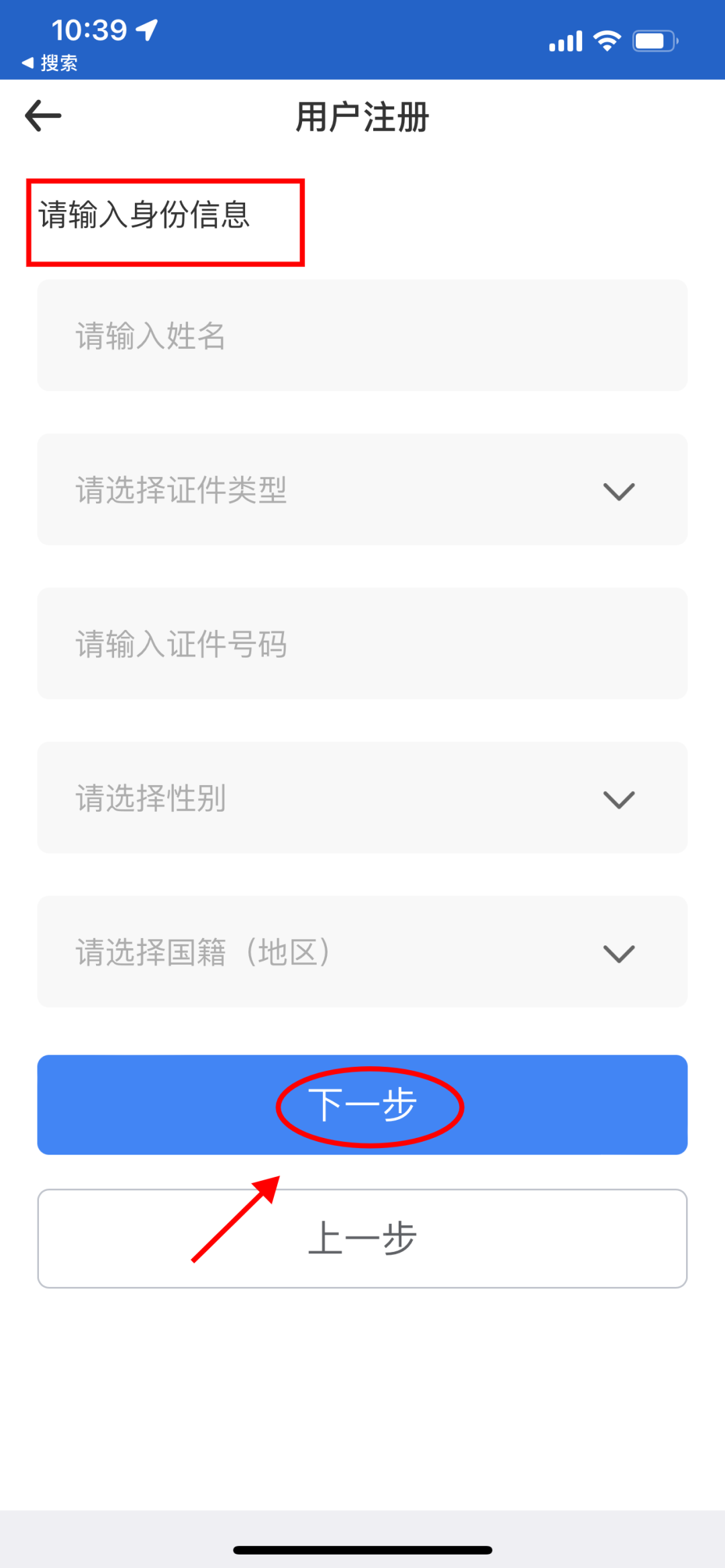Continue with the 下一步 button

click(362, 1105)
